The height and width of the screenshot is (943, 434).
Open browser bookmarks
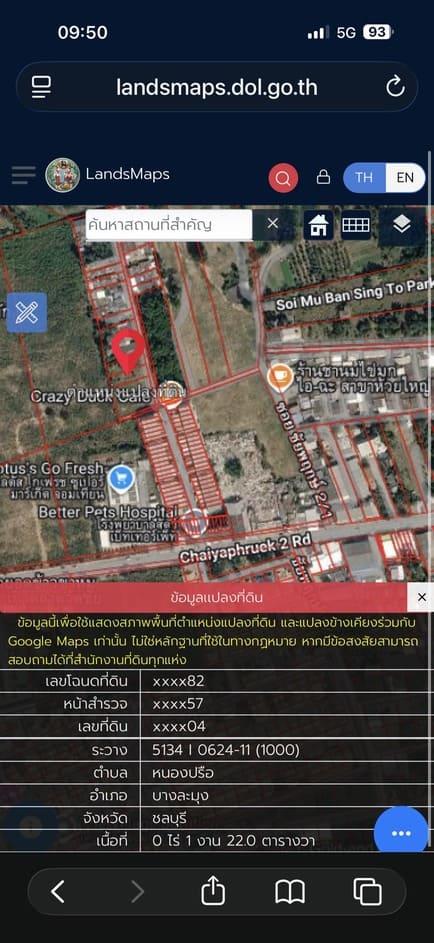point(290,891)
